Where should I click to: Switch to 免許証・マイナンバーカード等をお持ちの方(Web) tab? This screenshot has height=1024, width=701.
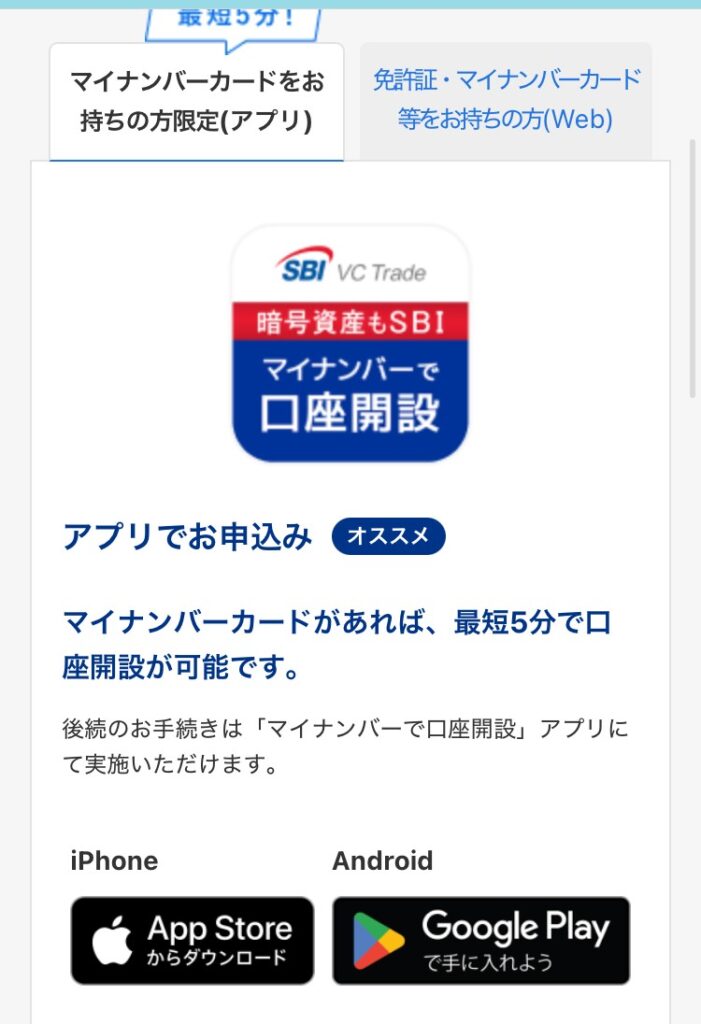pyautogui.click(x=505, y=100)
